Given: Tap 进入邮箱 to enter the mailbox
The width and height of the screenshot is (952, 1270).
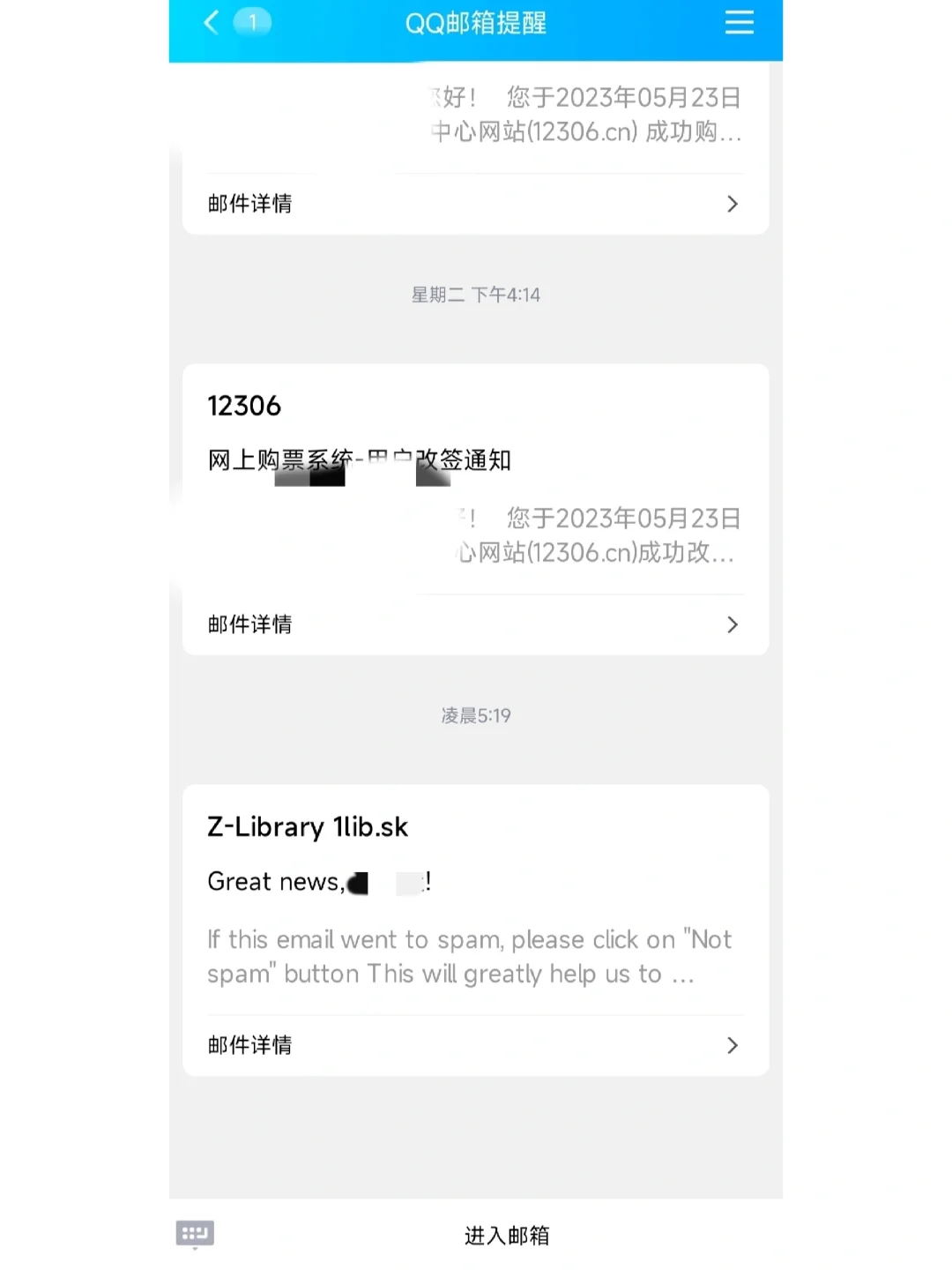Looking at the screenshot, I should tap(507, 1236).
